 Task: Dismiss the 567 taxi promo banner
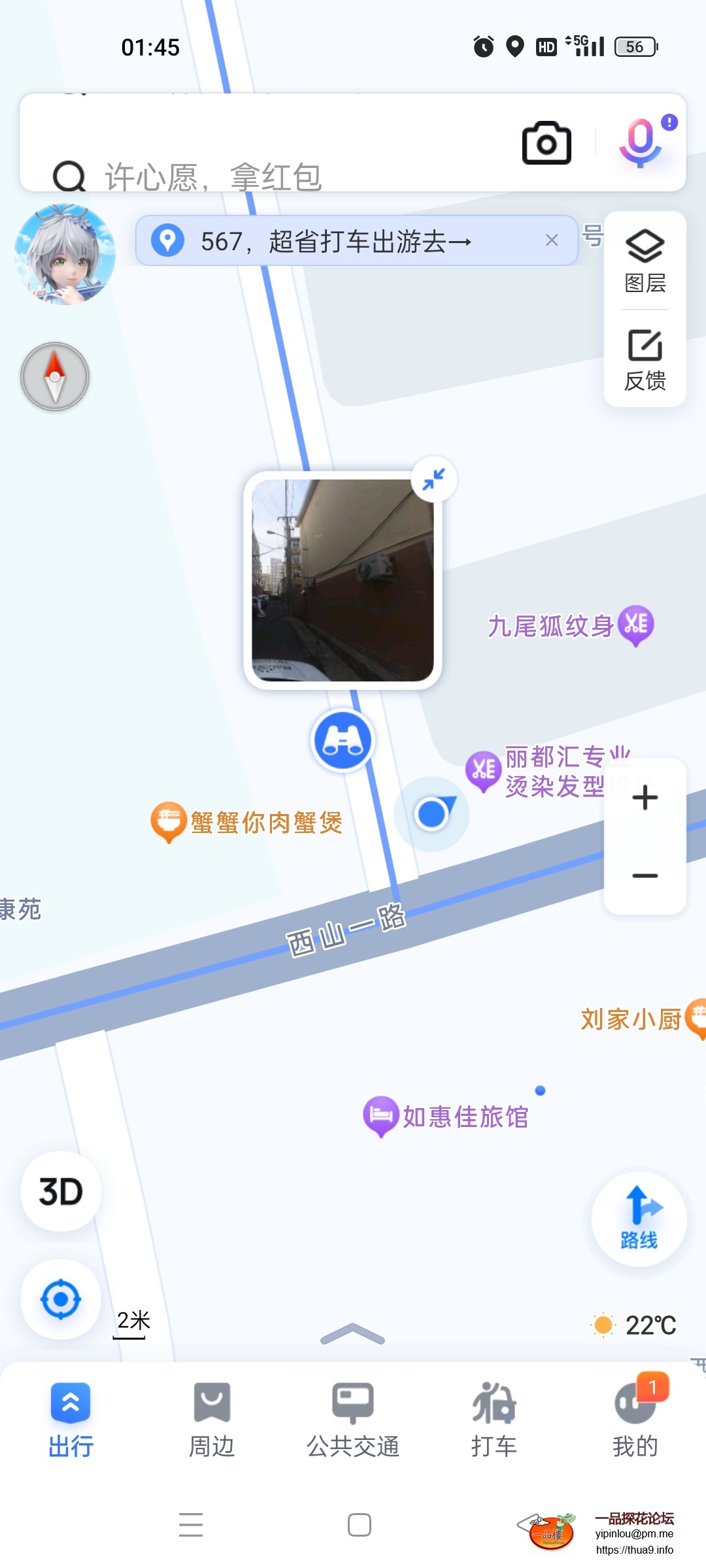coord(552,240)
